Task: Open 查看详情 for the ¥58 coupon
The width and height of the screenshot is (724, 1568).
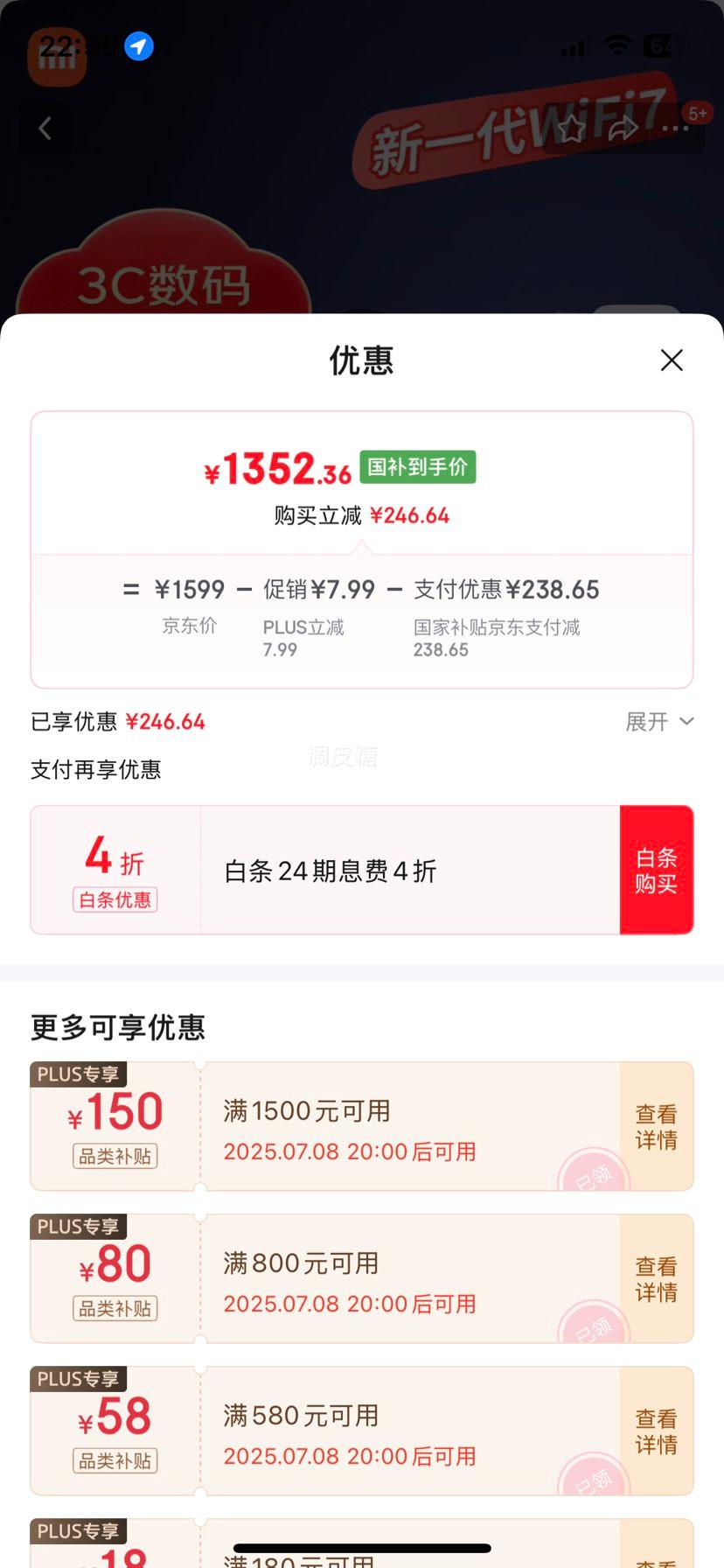Action: pos(656,1431)
